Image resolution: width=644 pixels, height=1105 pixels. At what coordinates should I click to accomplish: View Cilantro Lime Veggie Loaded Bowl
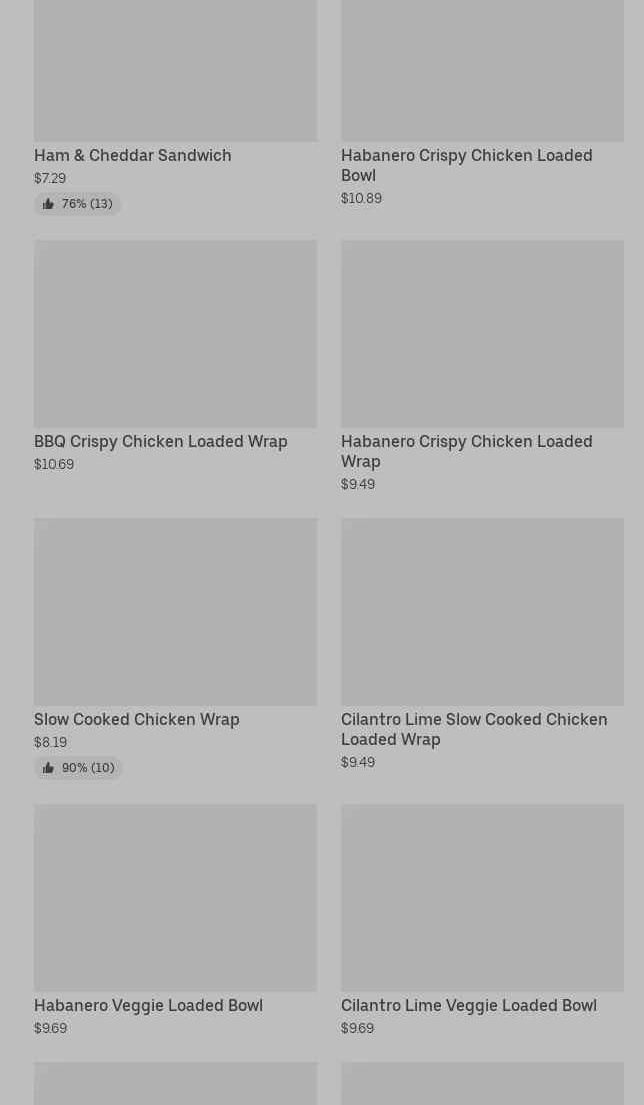(x=483, y=920)
